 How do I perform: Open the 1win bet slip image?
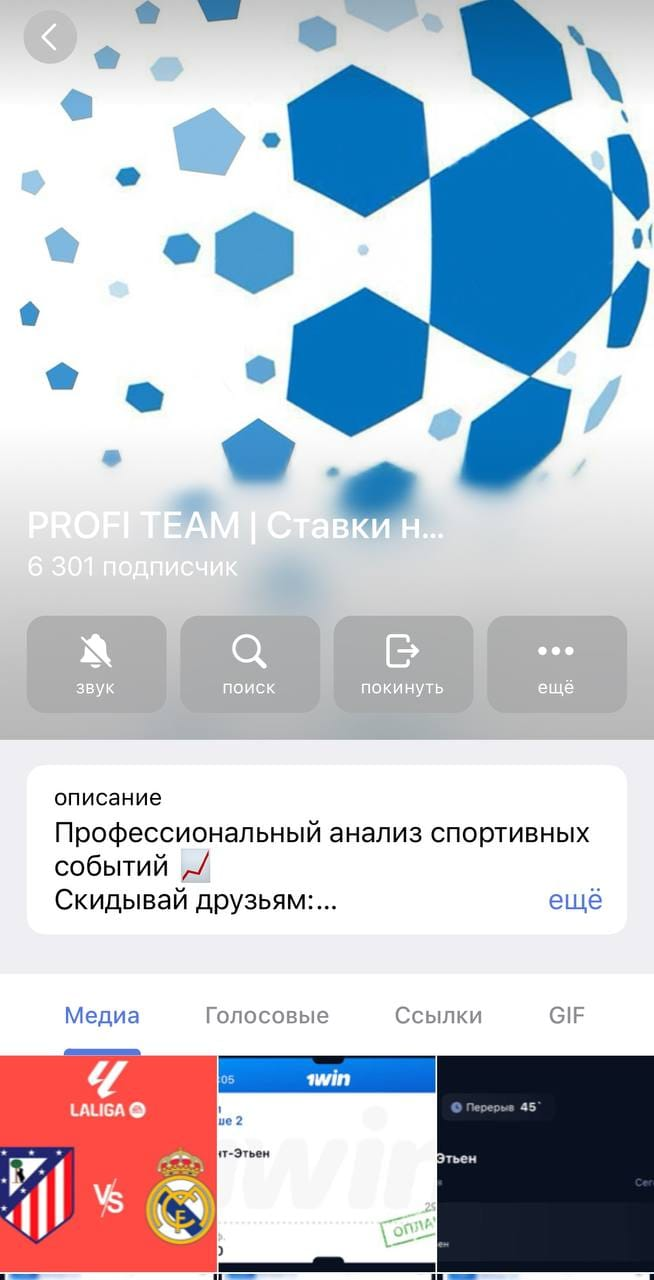[327, 1163]
